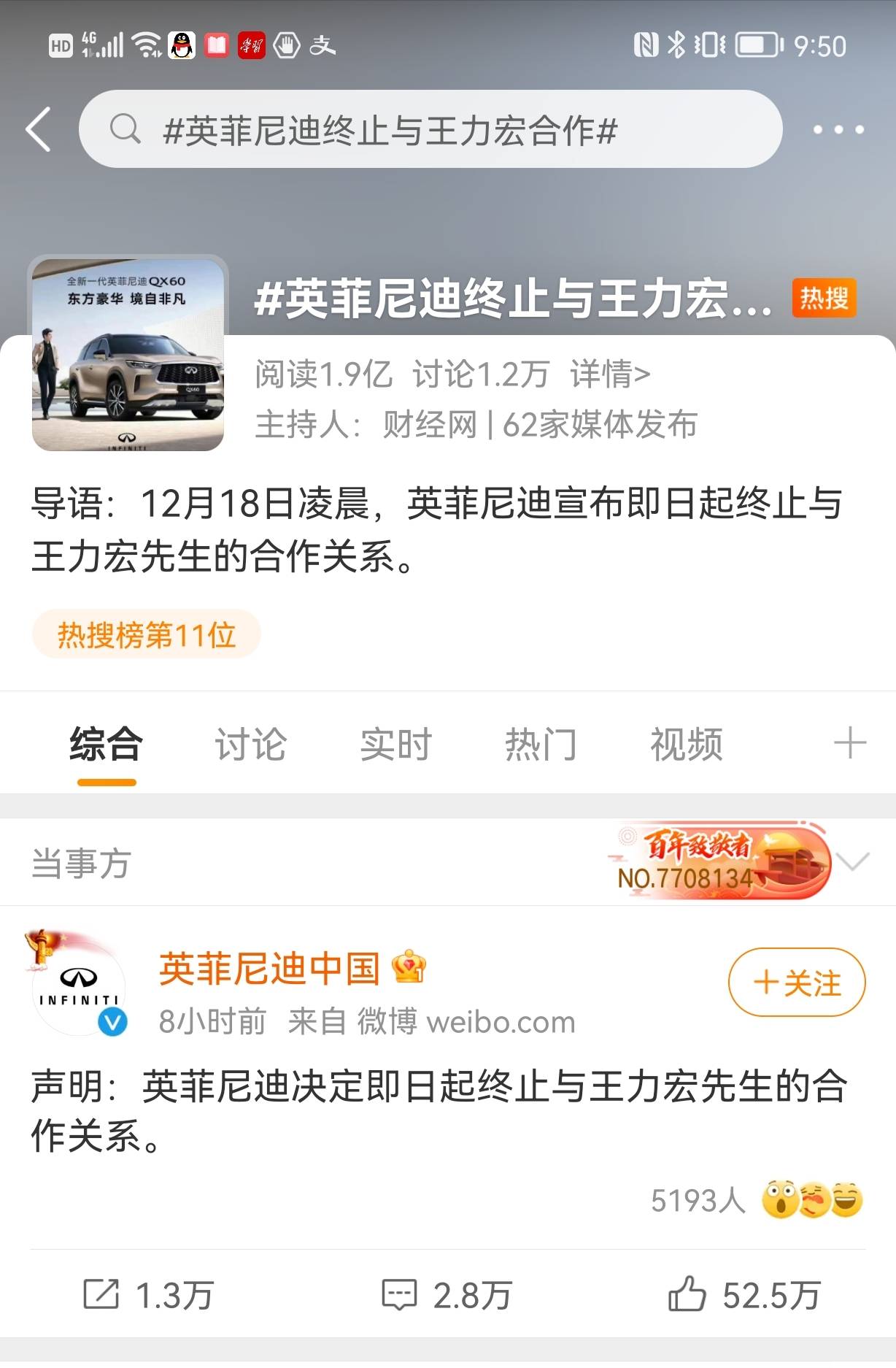
Task: View topic details via 详情>
Action: (x=610, y=374)
